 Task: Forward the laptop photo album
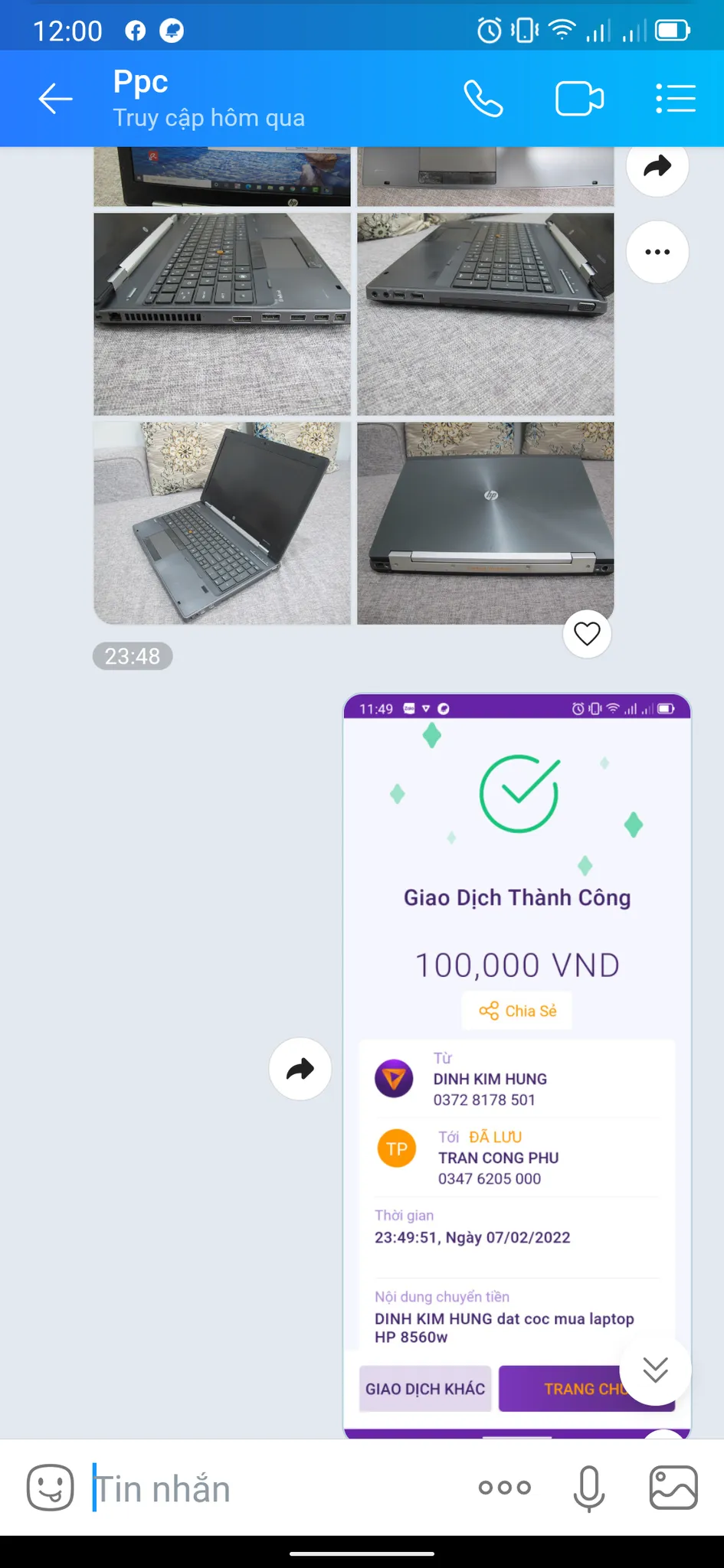657,168
